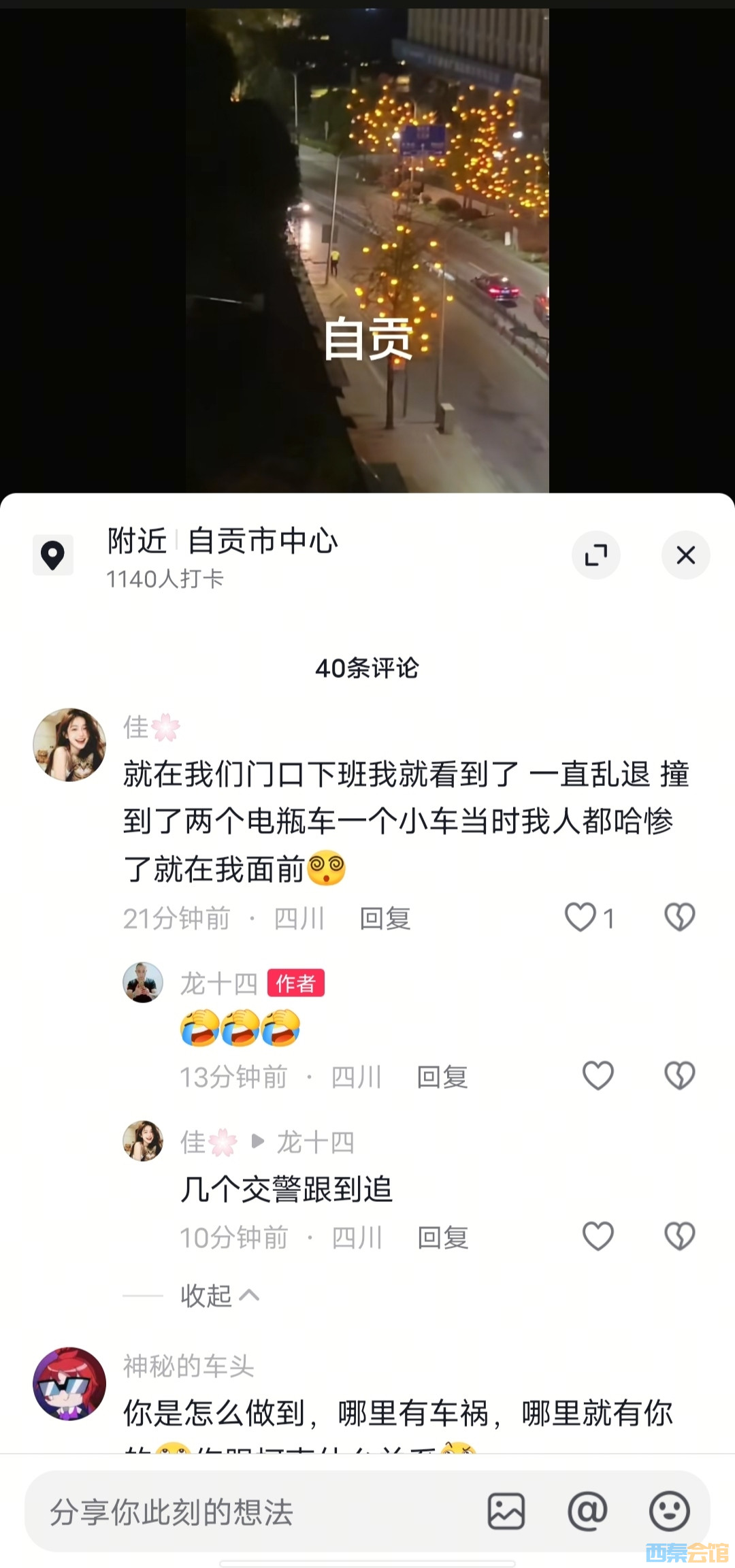
Task: Tap the video to return to playback
Action: pyautogui.click(x=367, y=245)
